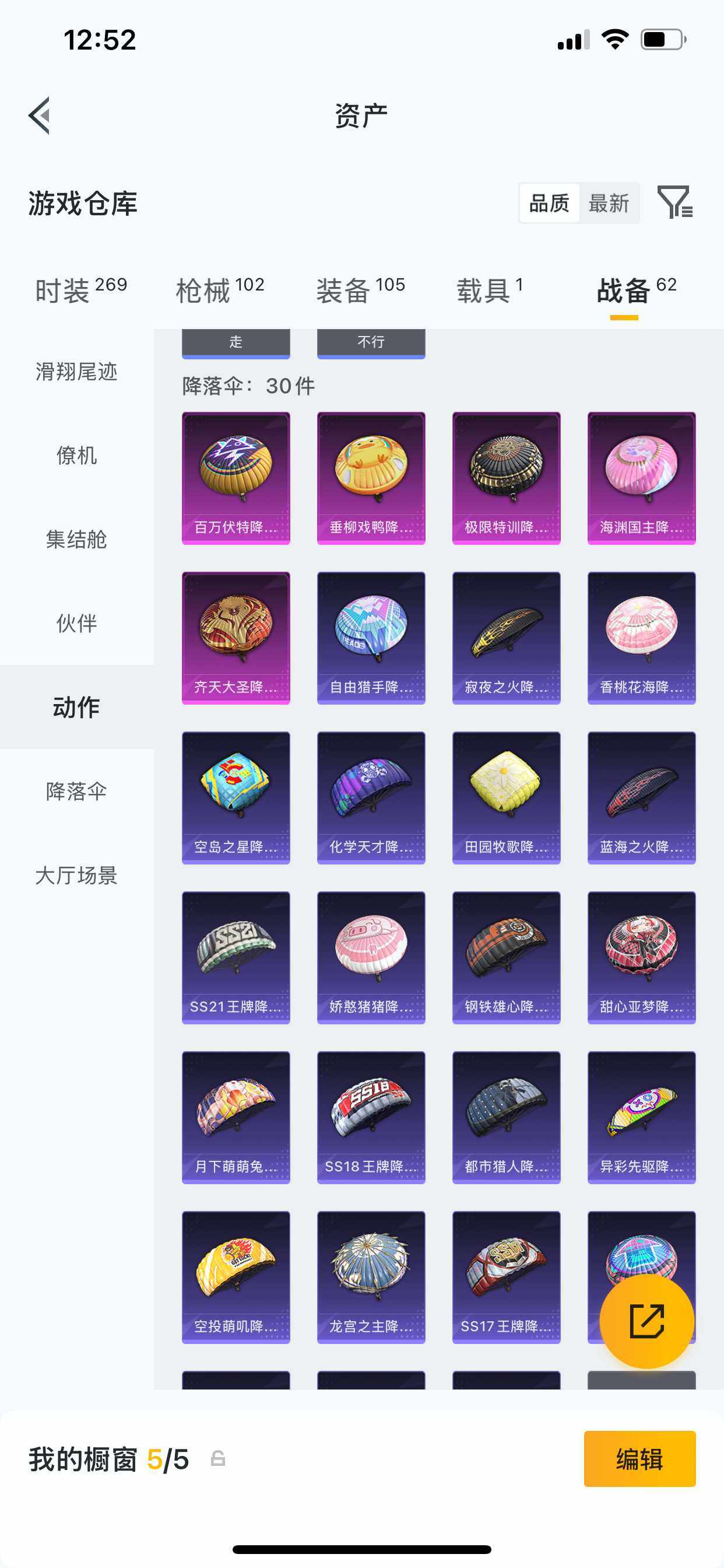Open the 伙伴 sidebar section
The height and width of the screenshot is (1568, 724).
[77, 622]
